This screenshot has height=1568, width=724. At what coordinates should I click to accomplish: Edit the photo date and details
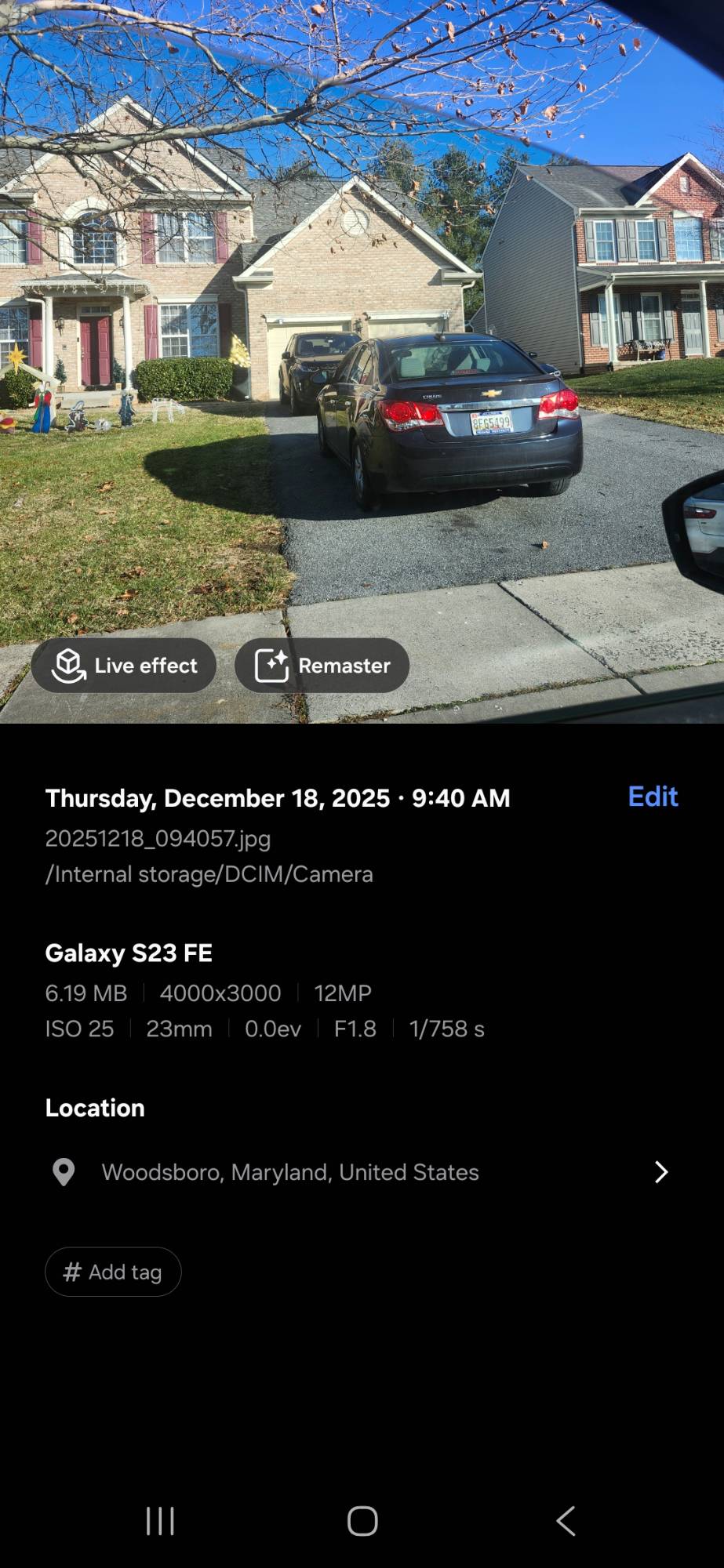(653, 797)
